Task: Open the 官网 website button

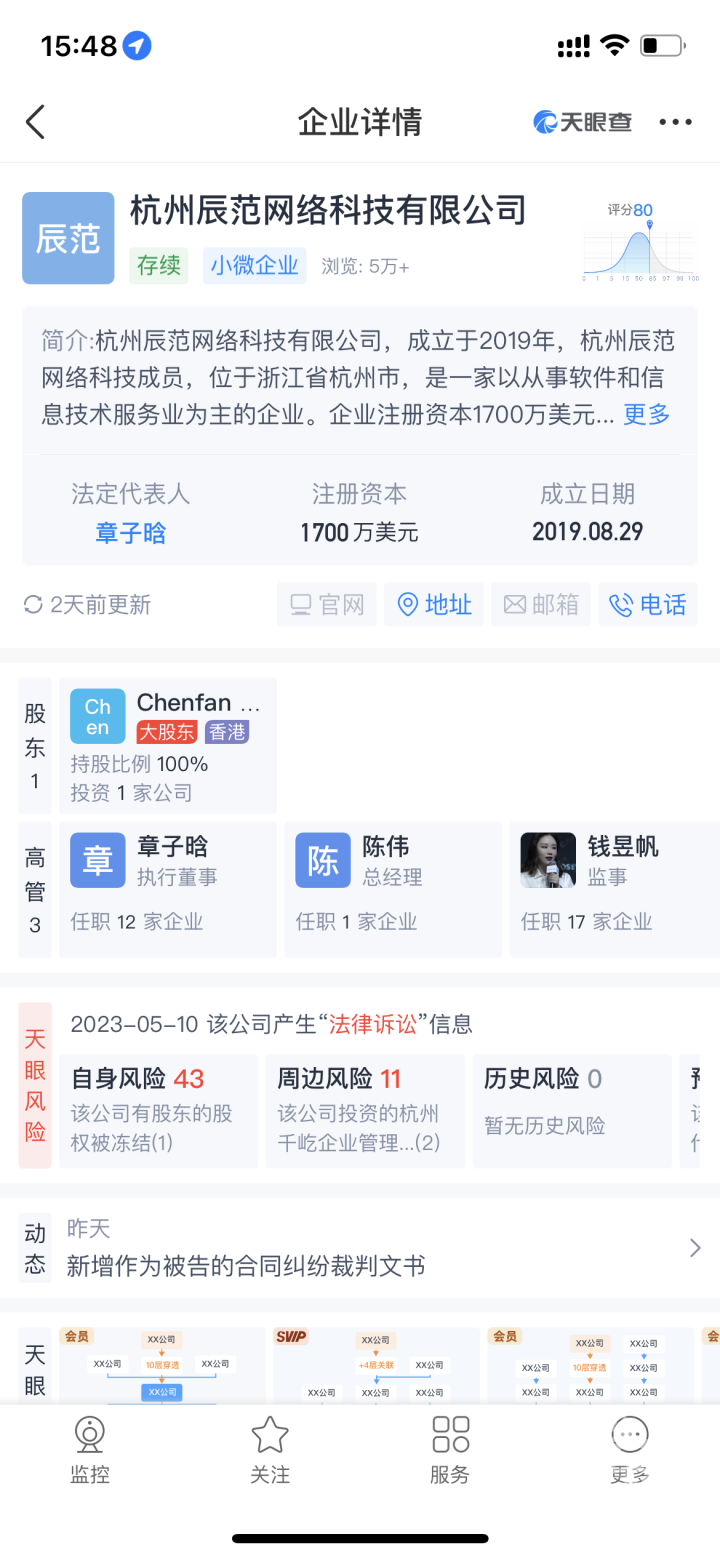Action: coord(327,604)
